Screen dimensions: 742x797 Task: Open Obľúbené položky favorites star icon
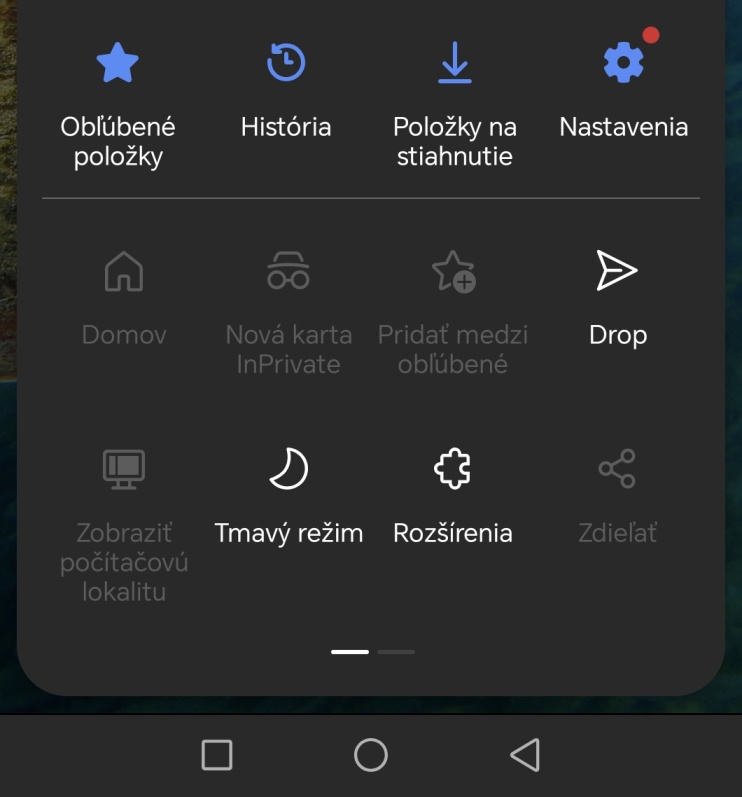(118, 63)
